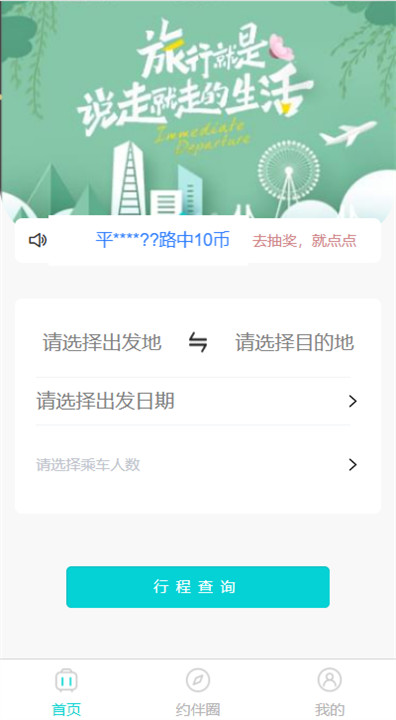Swap departure and destination arrows
396x720 pixels.
[x=198, y=343]
